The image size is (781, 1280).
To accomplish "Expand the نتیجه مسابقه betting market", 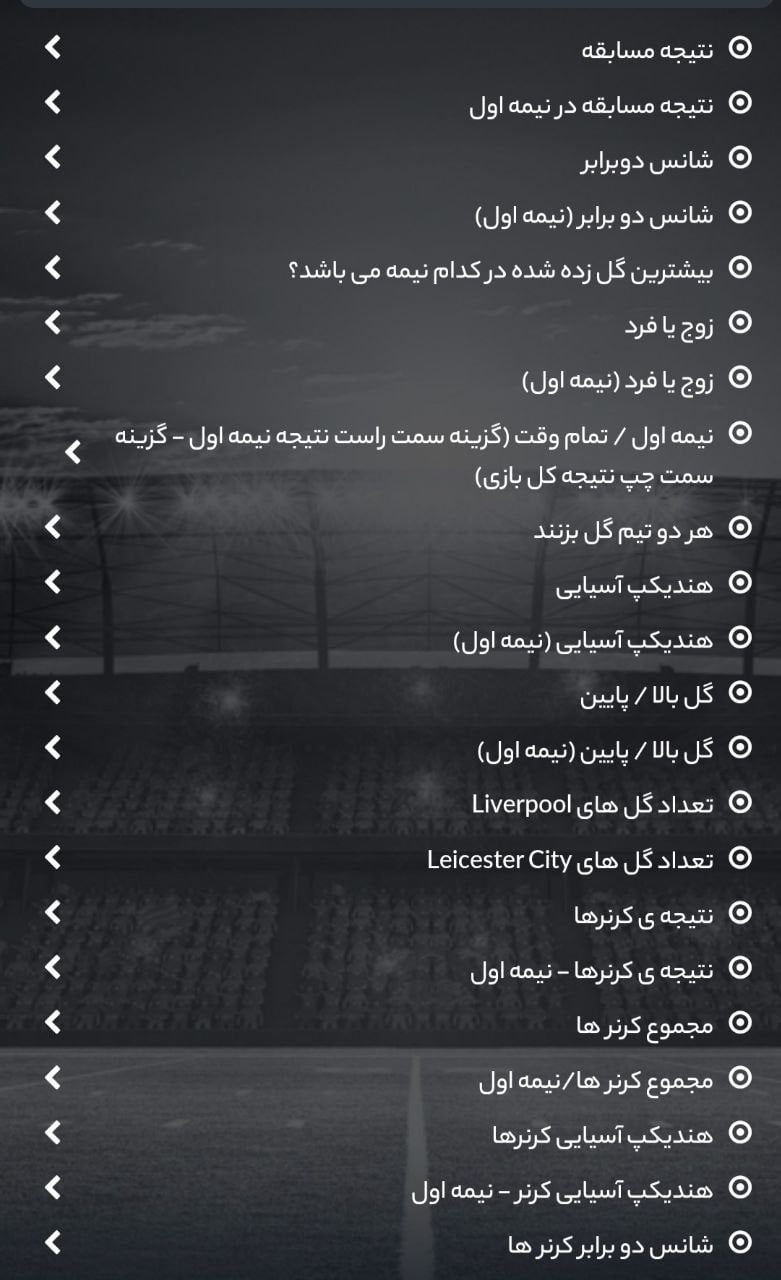I will pyautogui.click(x=648, y=48).
